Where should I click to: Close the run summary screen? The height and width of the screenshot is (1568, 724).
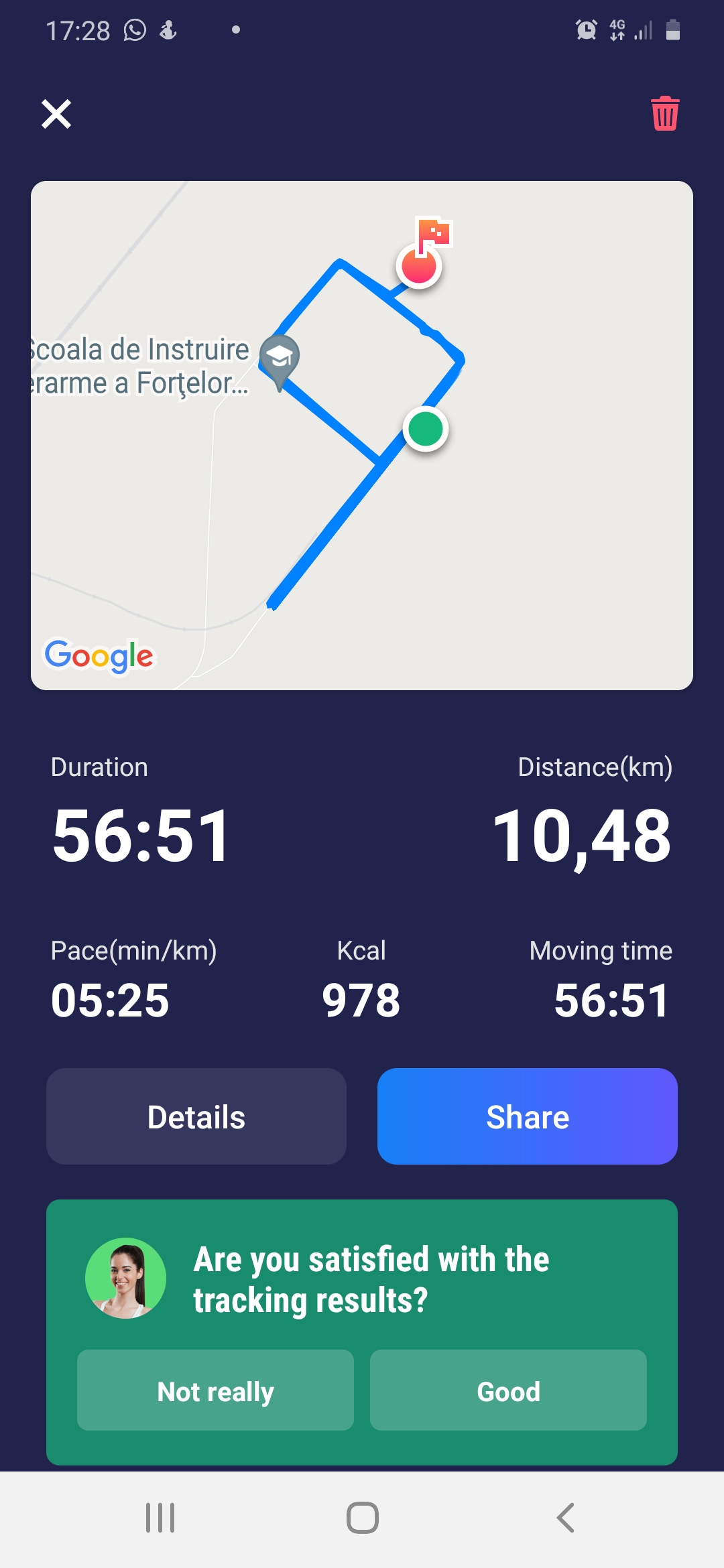click(x=56, y=114)
